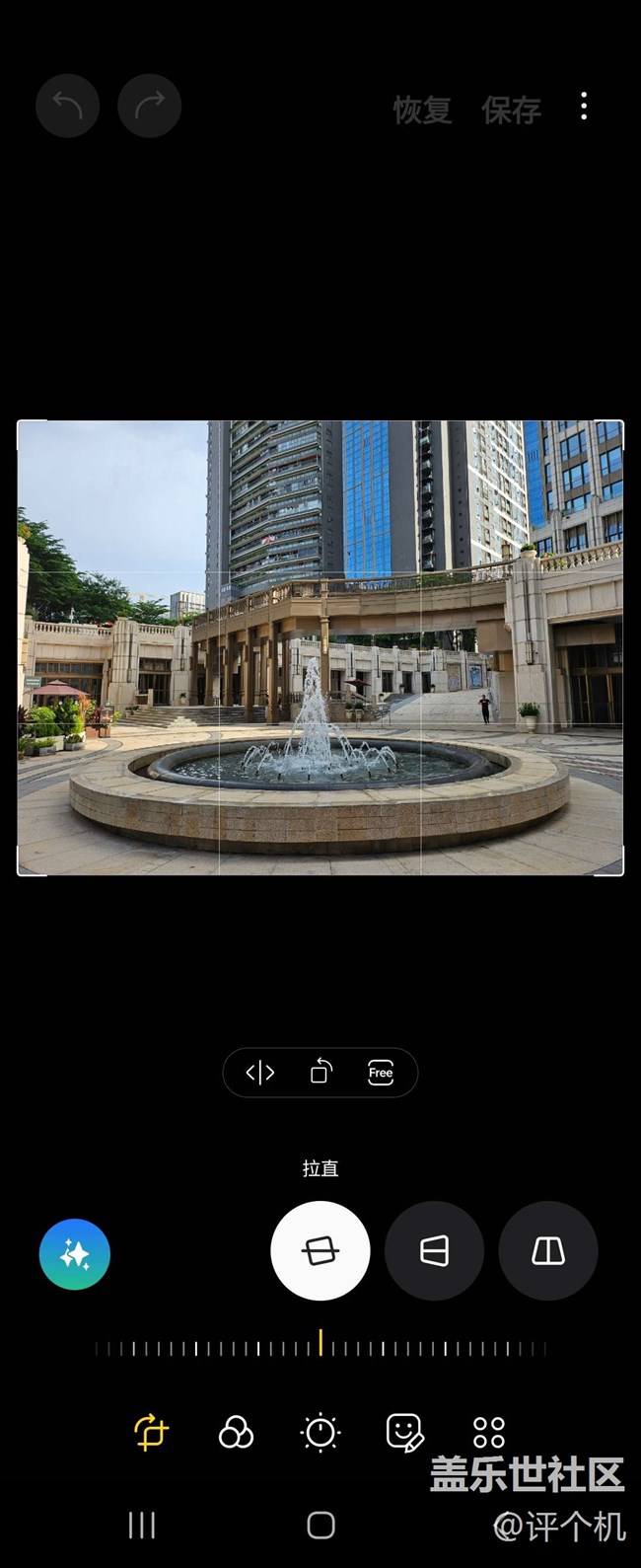
Task: Open recent apps from navigation bar
Action: 142,1525
